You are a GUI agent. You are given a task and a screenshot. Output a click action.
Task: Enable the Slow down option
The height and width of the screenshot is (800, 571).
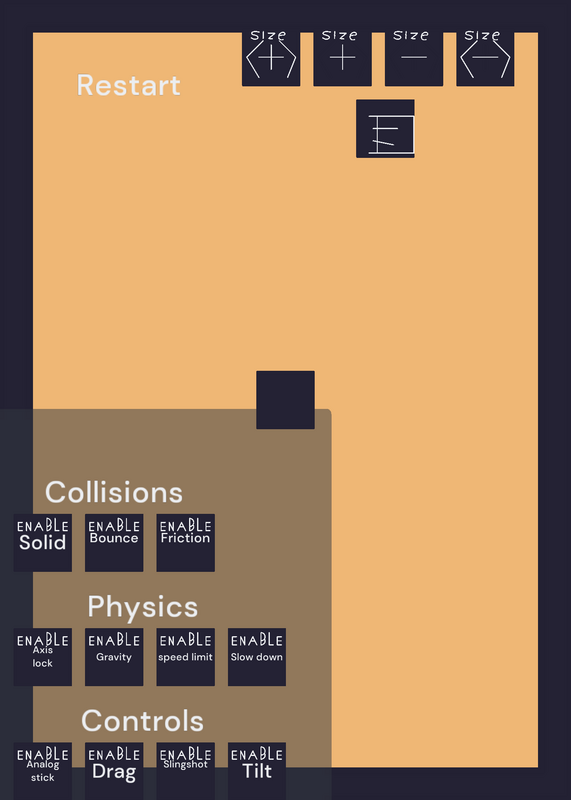coord(257,657)
